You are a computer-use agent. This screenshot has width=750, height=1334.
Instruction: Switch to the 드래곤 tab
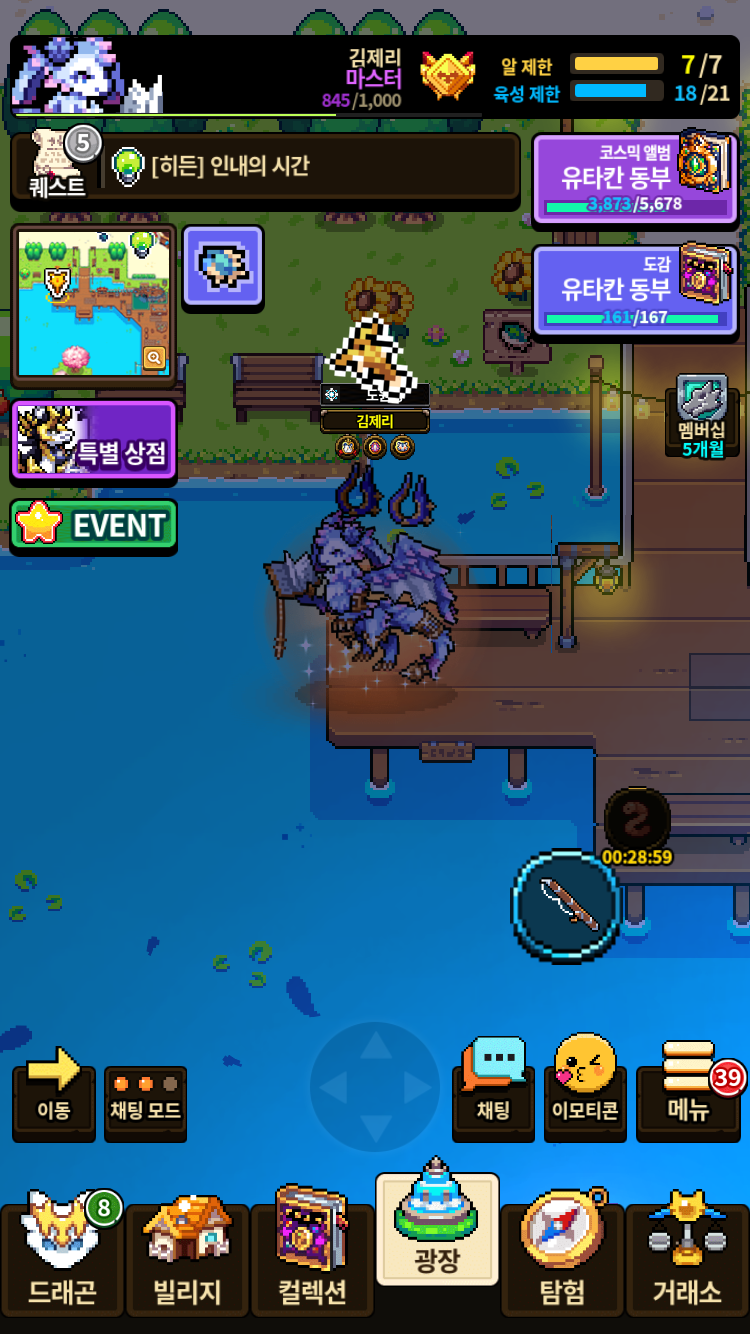tap(62, 1254)
